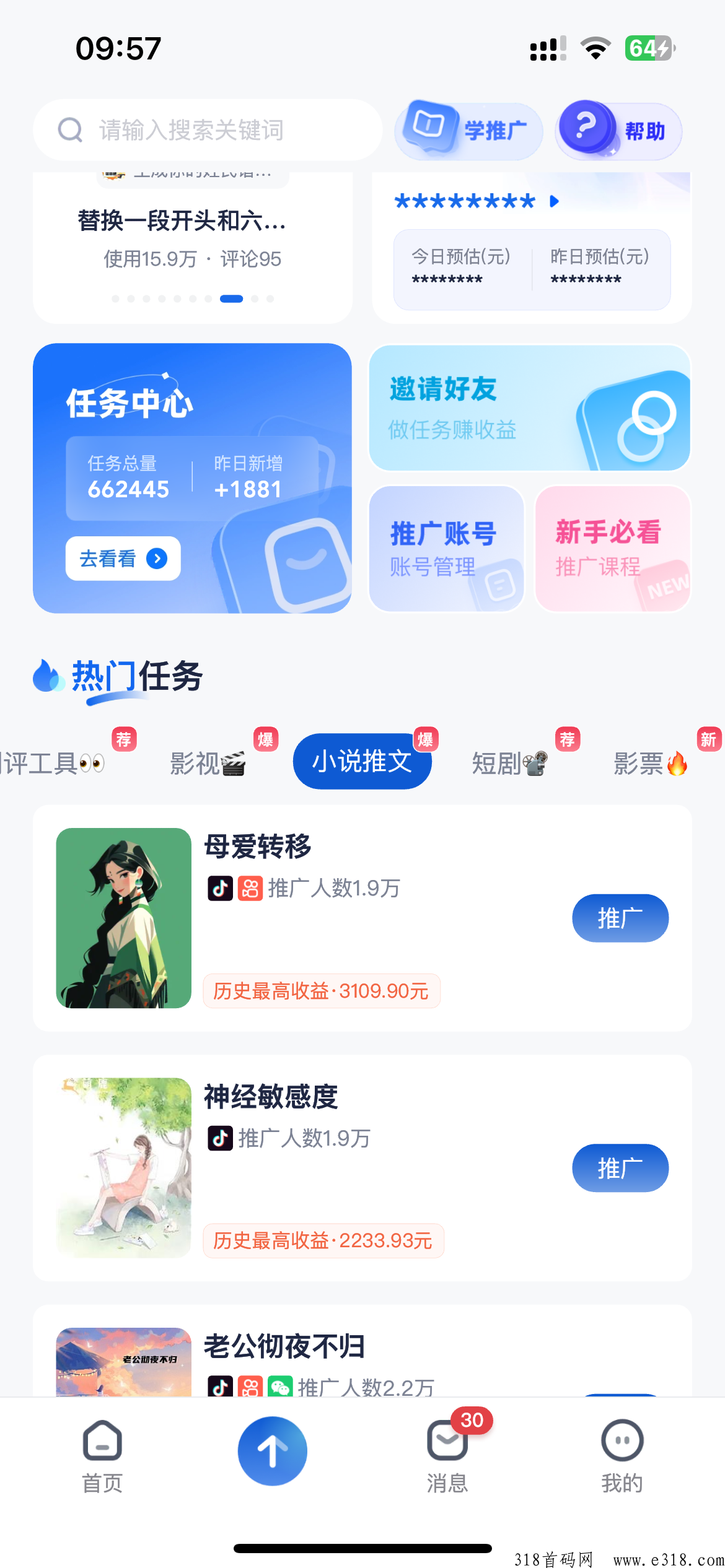Open the 帮助 help button
The height and width of the screenshot is (1568, 725).
(x=619, y=131)
